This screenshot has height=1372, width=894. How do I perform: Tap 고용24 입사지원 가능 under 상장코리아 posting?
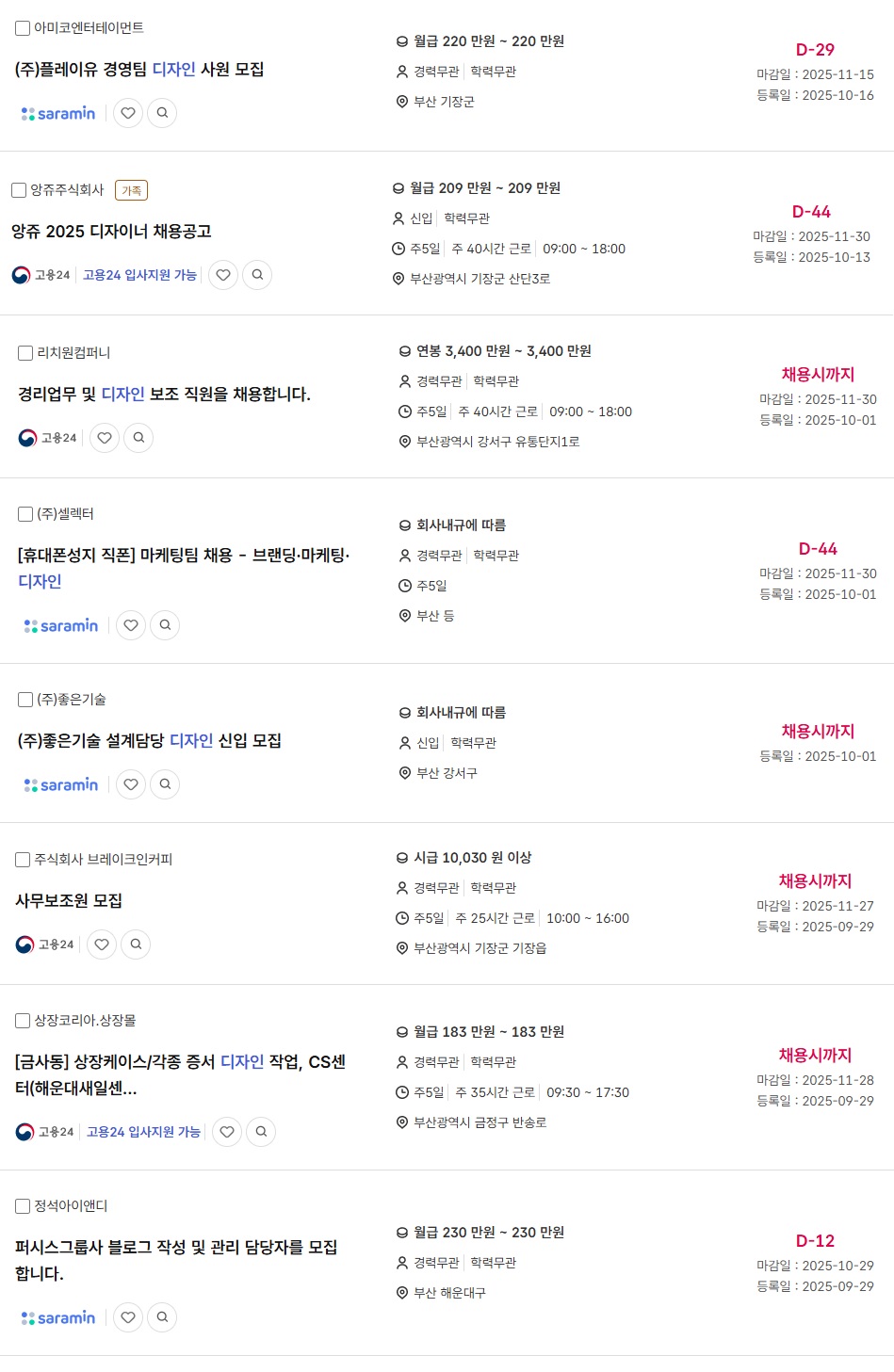143,1132
